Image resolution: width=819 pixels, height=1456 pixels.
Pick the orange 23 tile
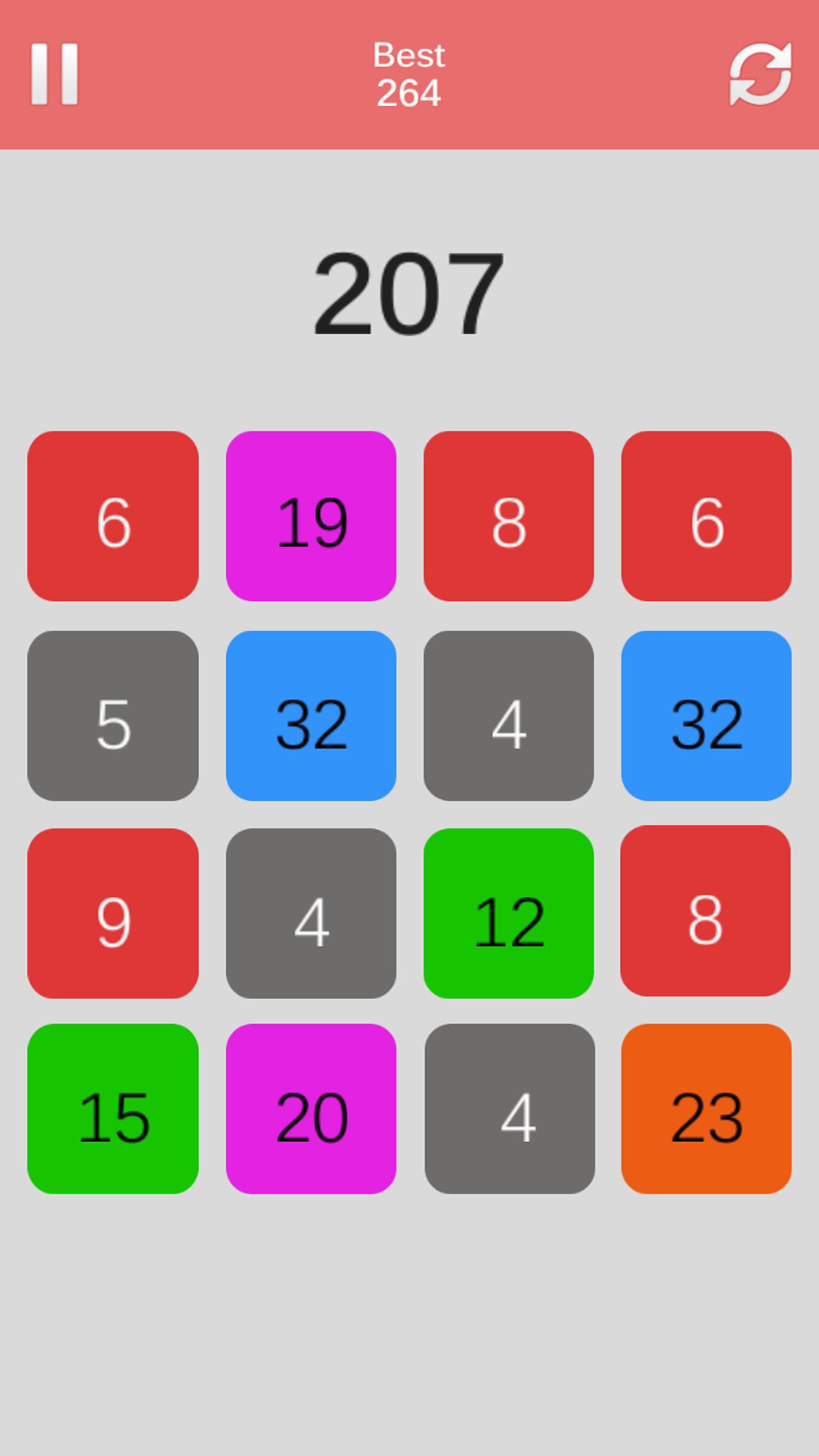click(x=706, y=1108)
